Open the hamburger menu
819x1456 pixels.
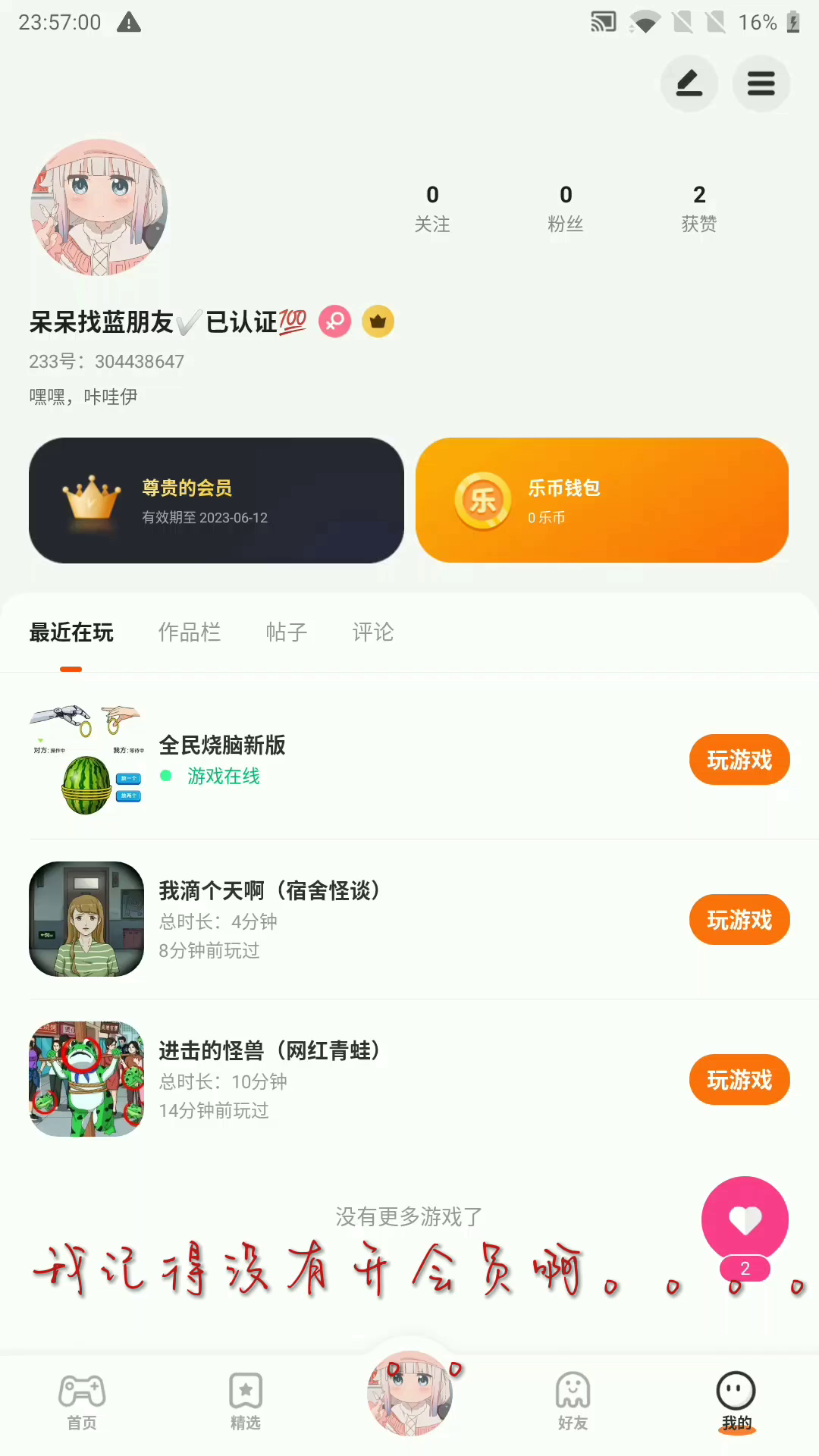pos(761,83)
